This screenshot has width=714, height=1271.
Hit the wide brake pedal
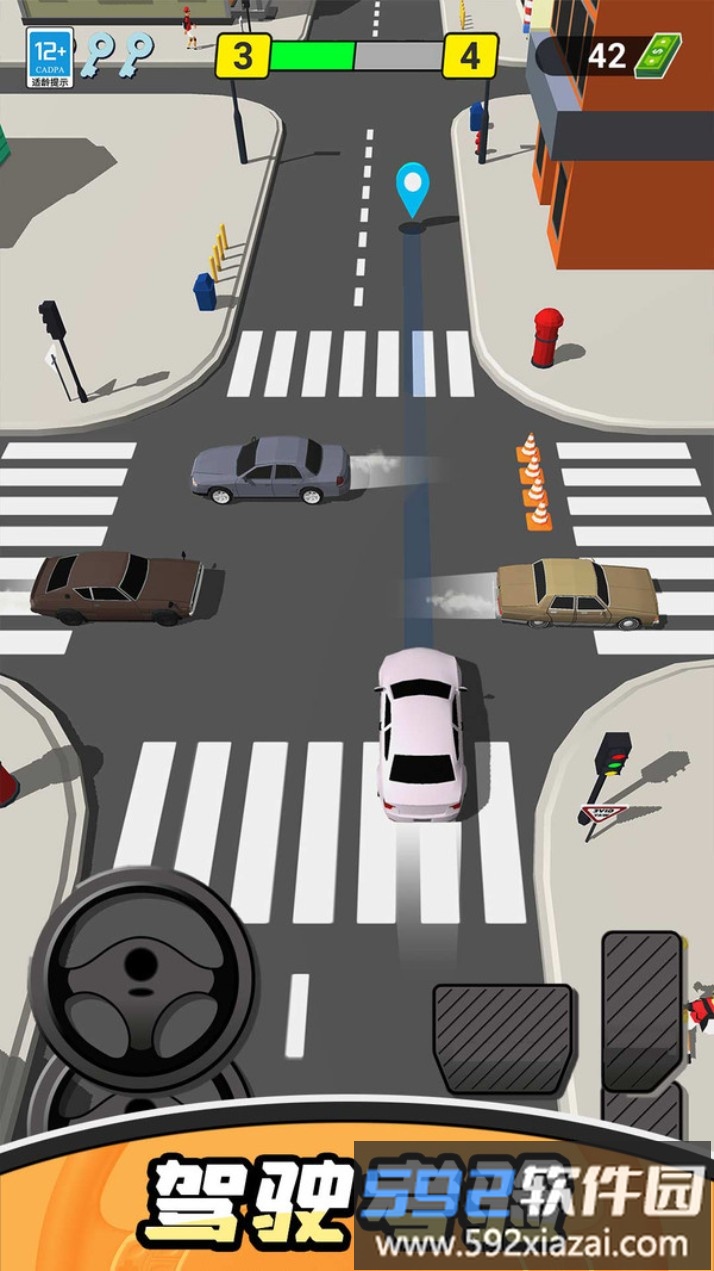(503, 1038)
